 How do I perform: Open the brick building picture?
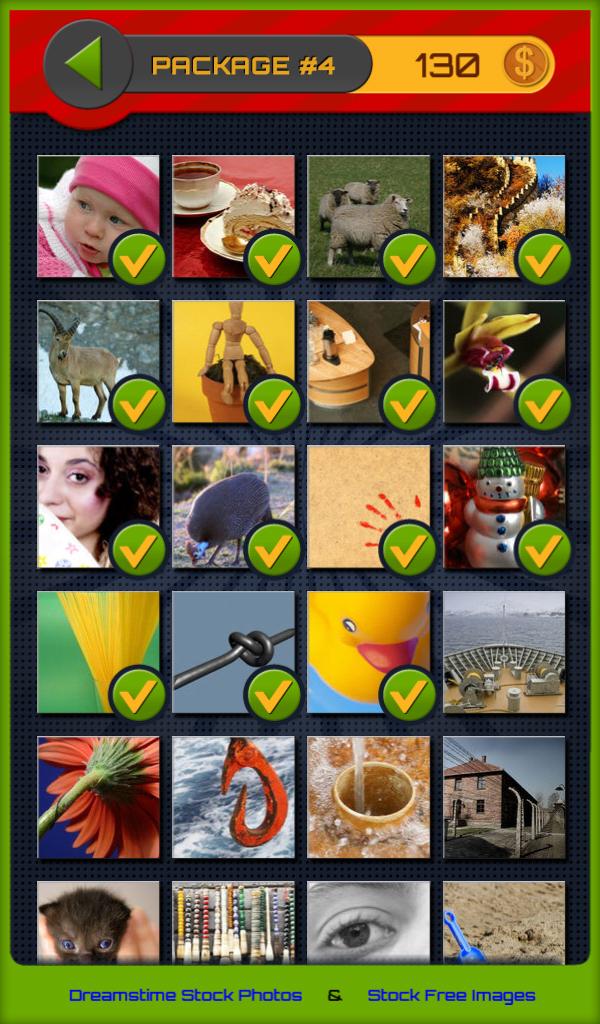[504, 797]
